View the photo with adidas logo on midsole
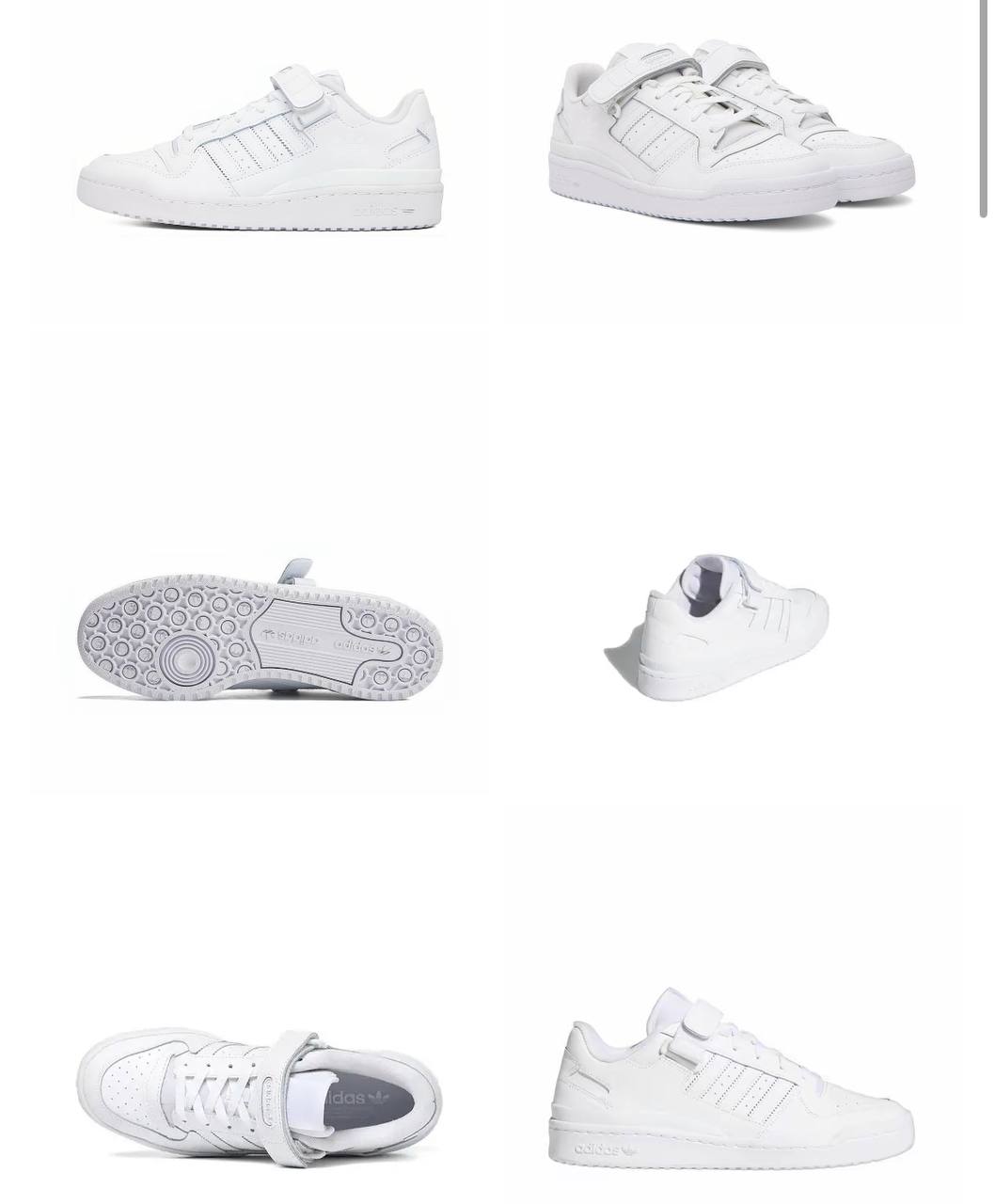 732,1080
